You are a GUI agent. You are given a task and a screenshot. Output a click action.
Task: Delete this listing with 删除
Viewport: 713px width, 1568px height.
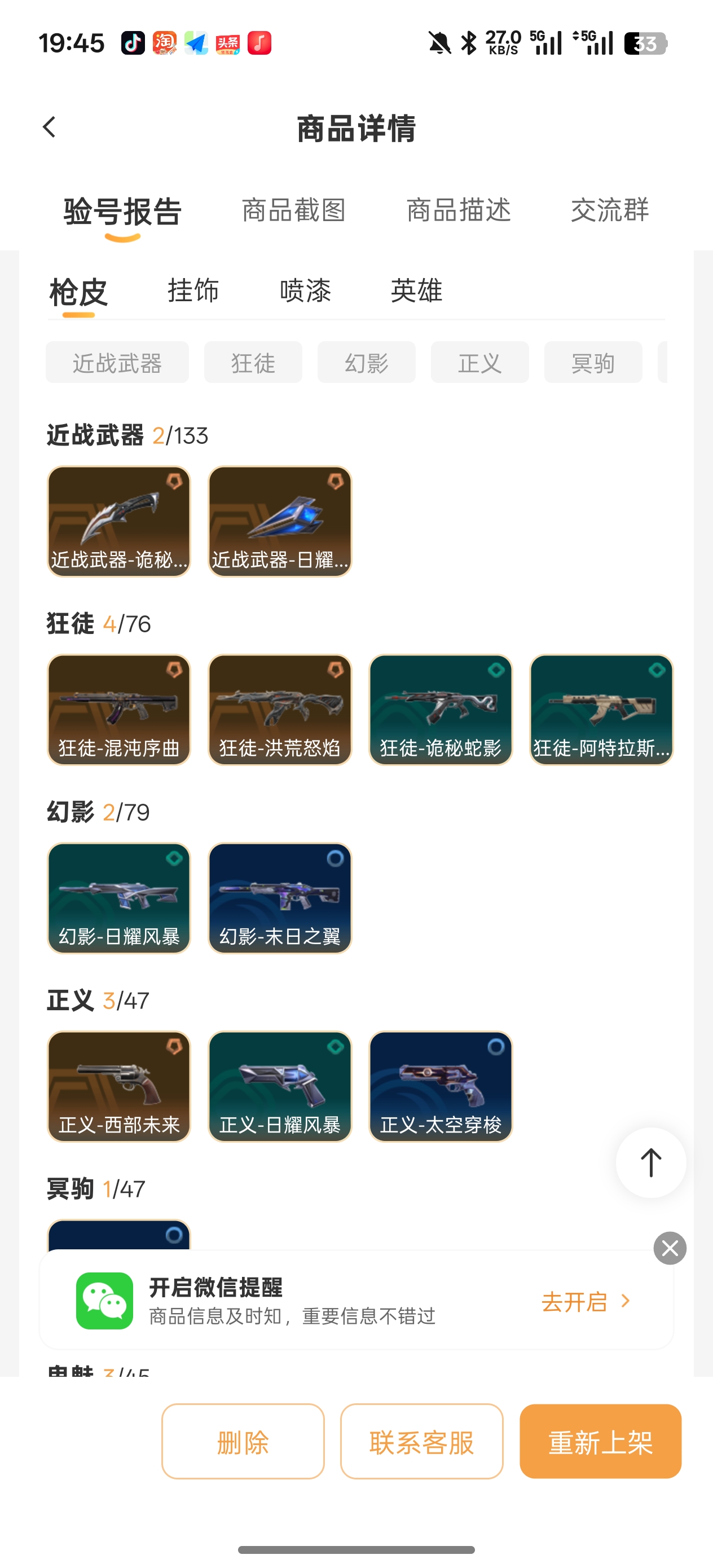[x=243, y=1442]
